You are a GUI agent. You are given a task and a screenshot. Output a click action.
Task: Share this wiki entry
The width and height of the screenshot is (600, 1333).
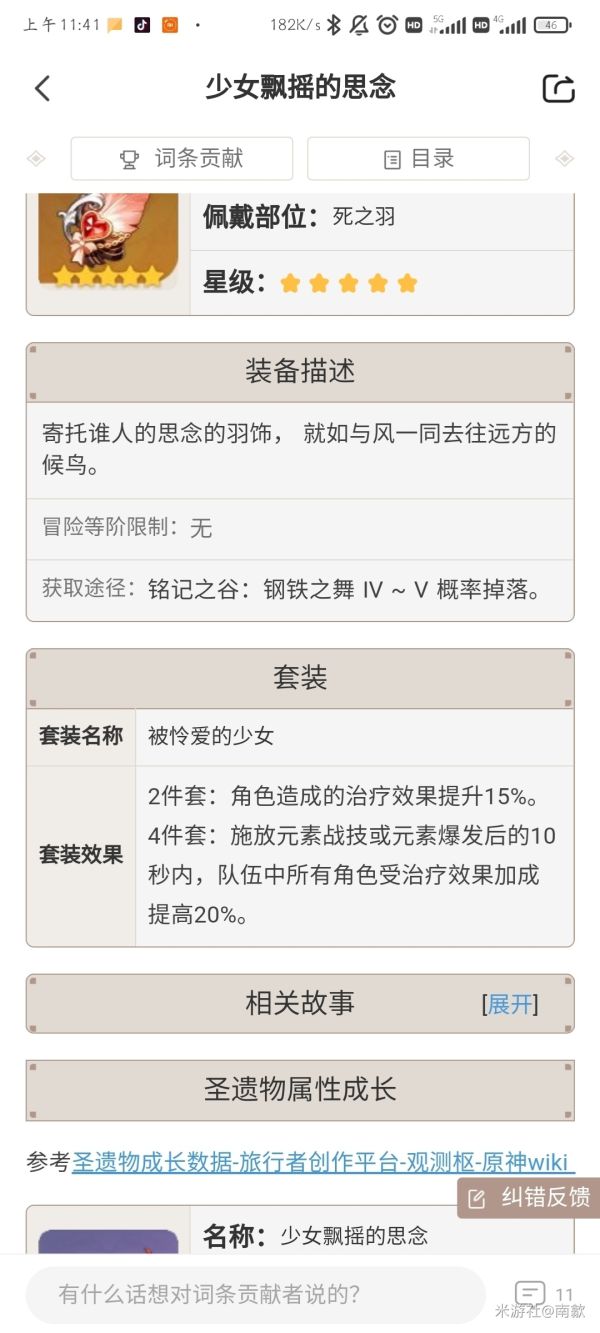(558, 88)
